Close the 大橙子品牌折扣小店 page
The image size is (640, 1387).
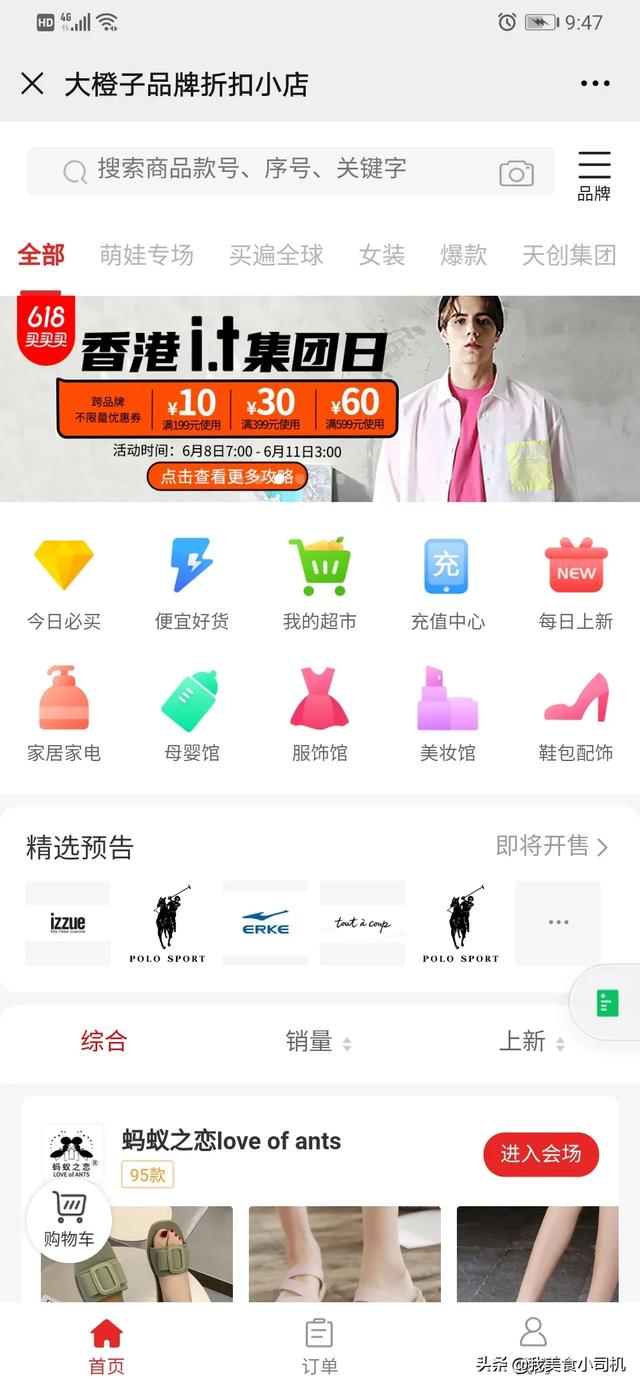point(32,84)
